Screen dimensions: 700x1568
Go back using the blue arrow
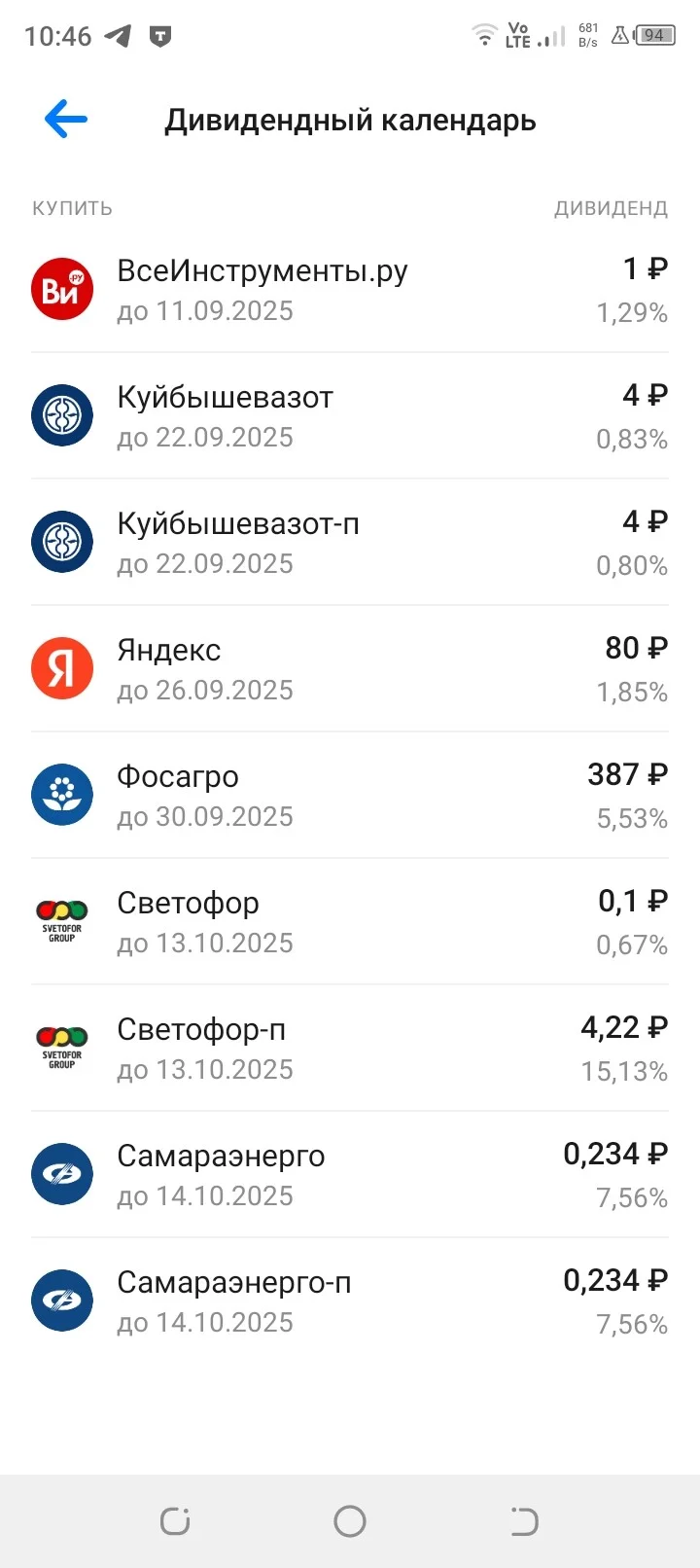[65, 120]
